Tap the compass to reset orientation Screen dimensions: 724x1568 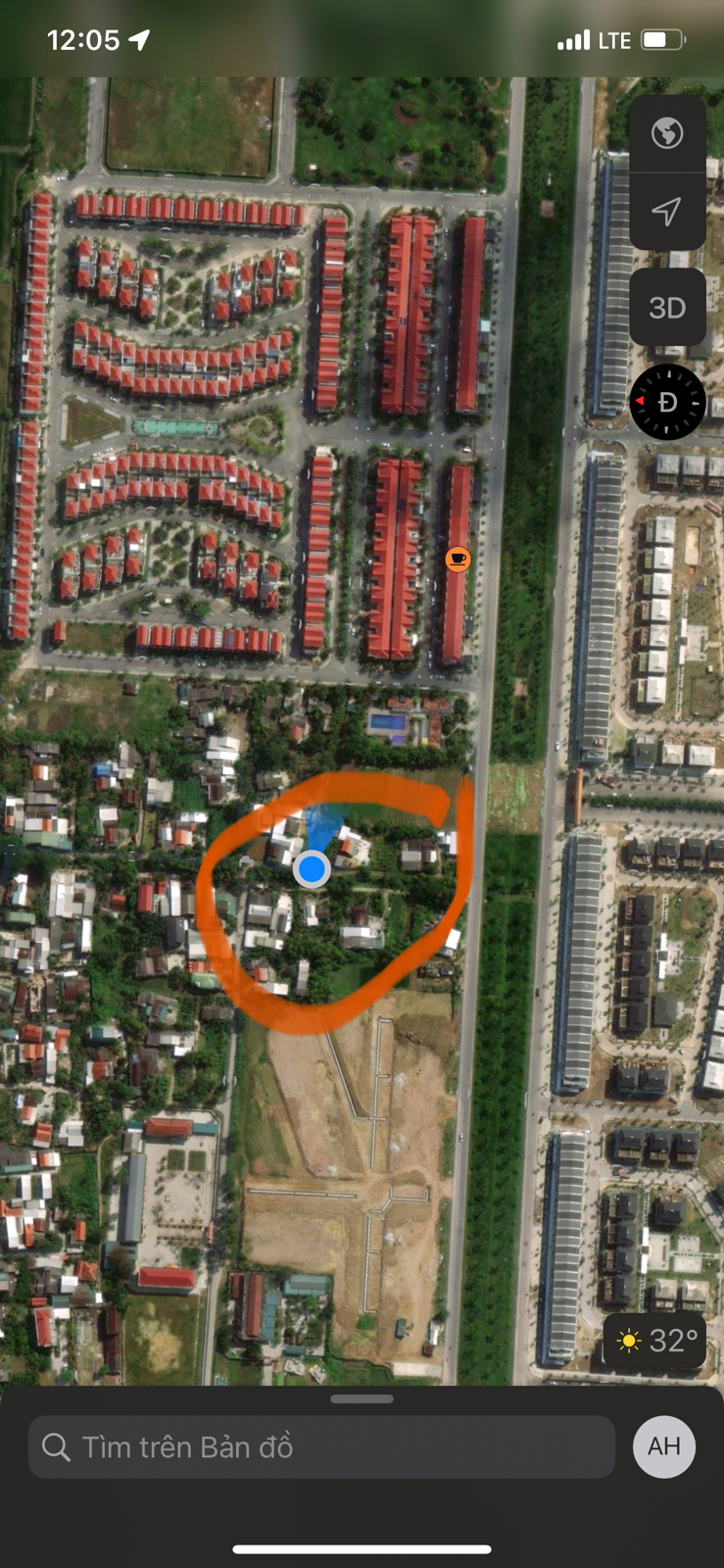[667, 402]
